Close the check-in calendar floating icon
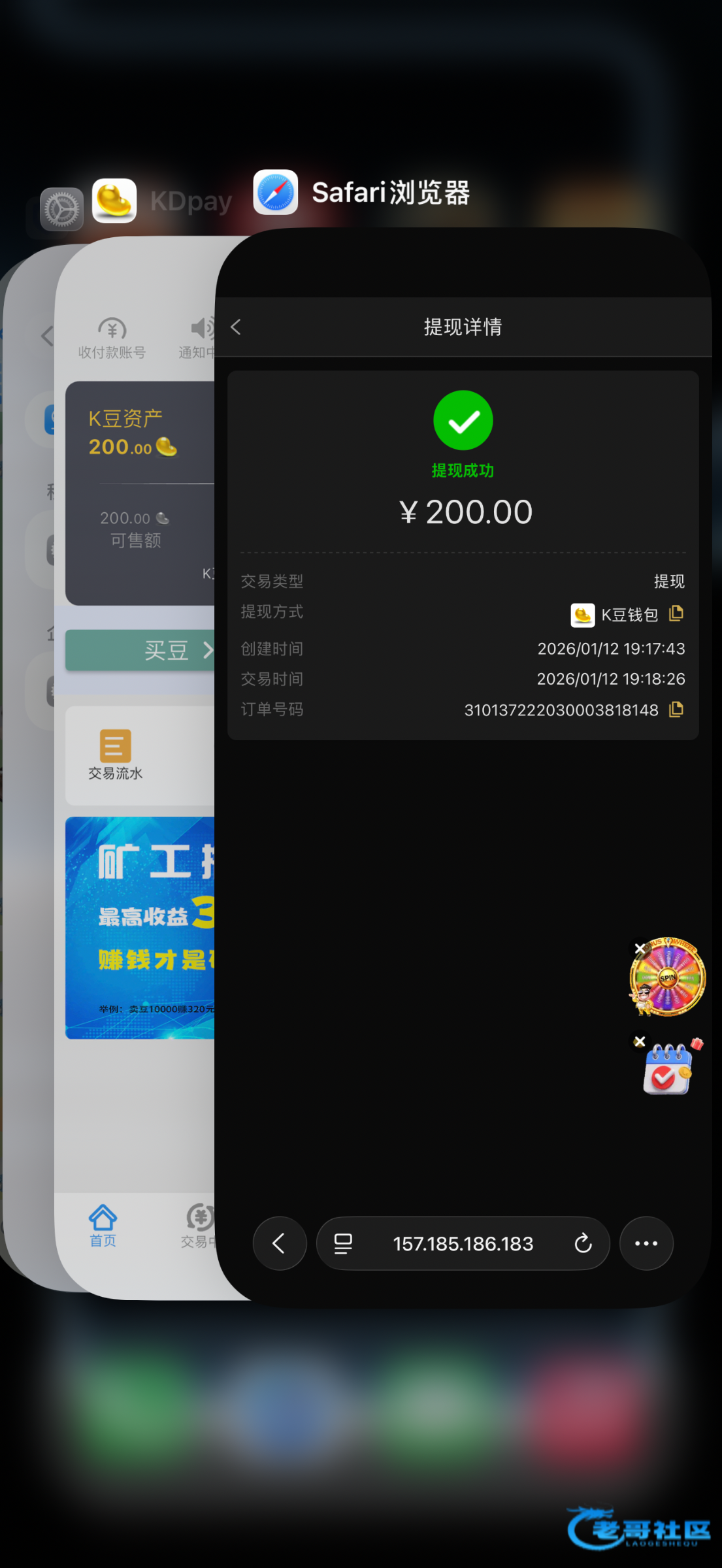 pyautogui.click(x=640, y=1041)
